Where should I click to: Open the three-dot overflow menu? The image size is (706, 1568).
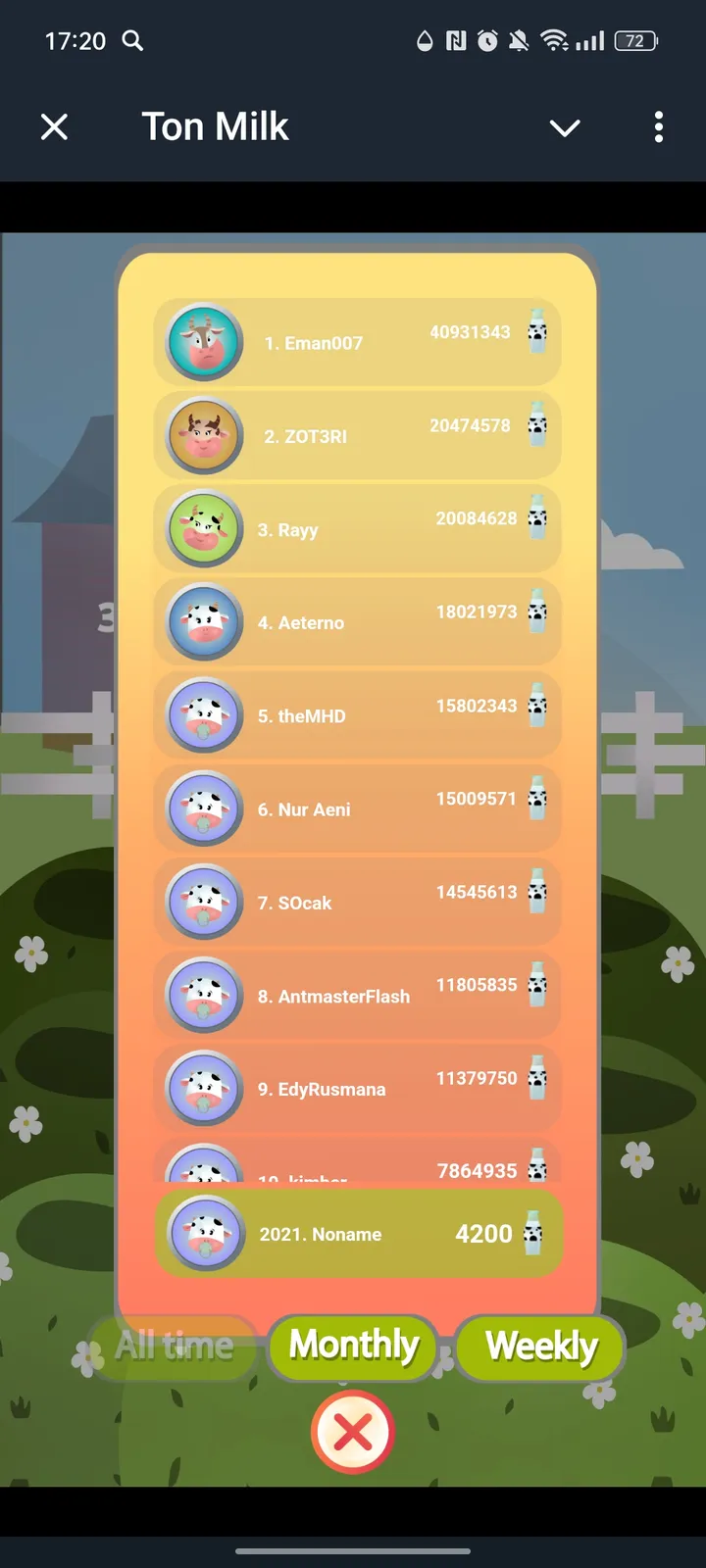[658, 126]
